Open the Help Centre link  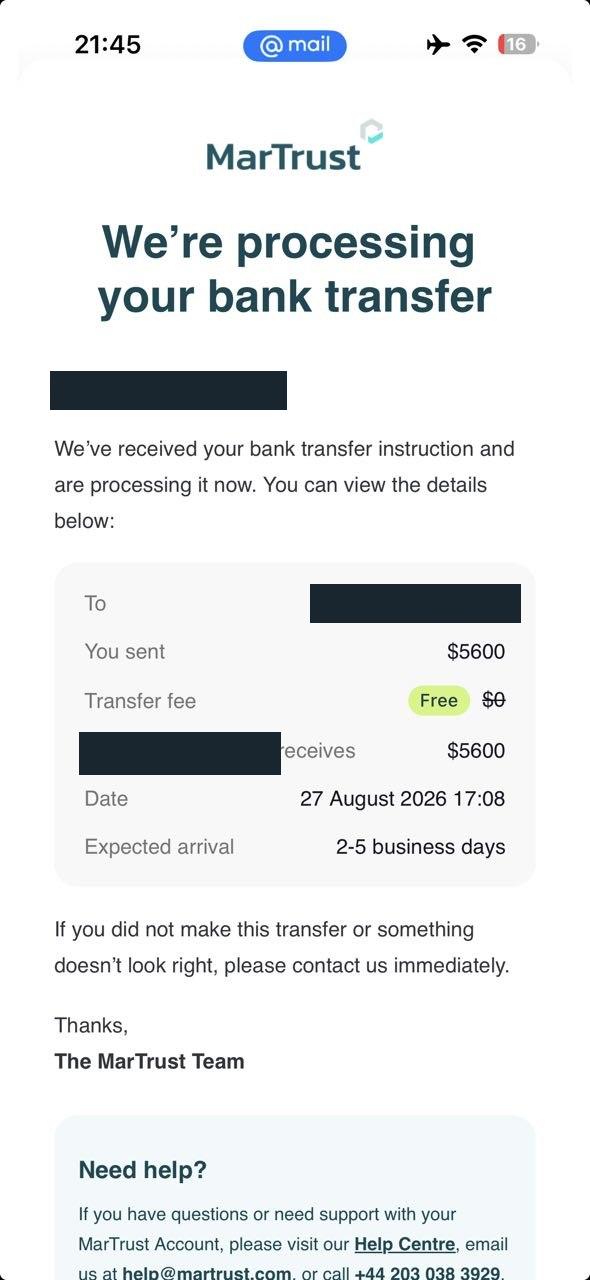coord(405,1245)
